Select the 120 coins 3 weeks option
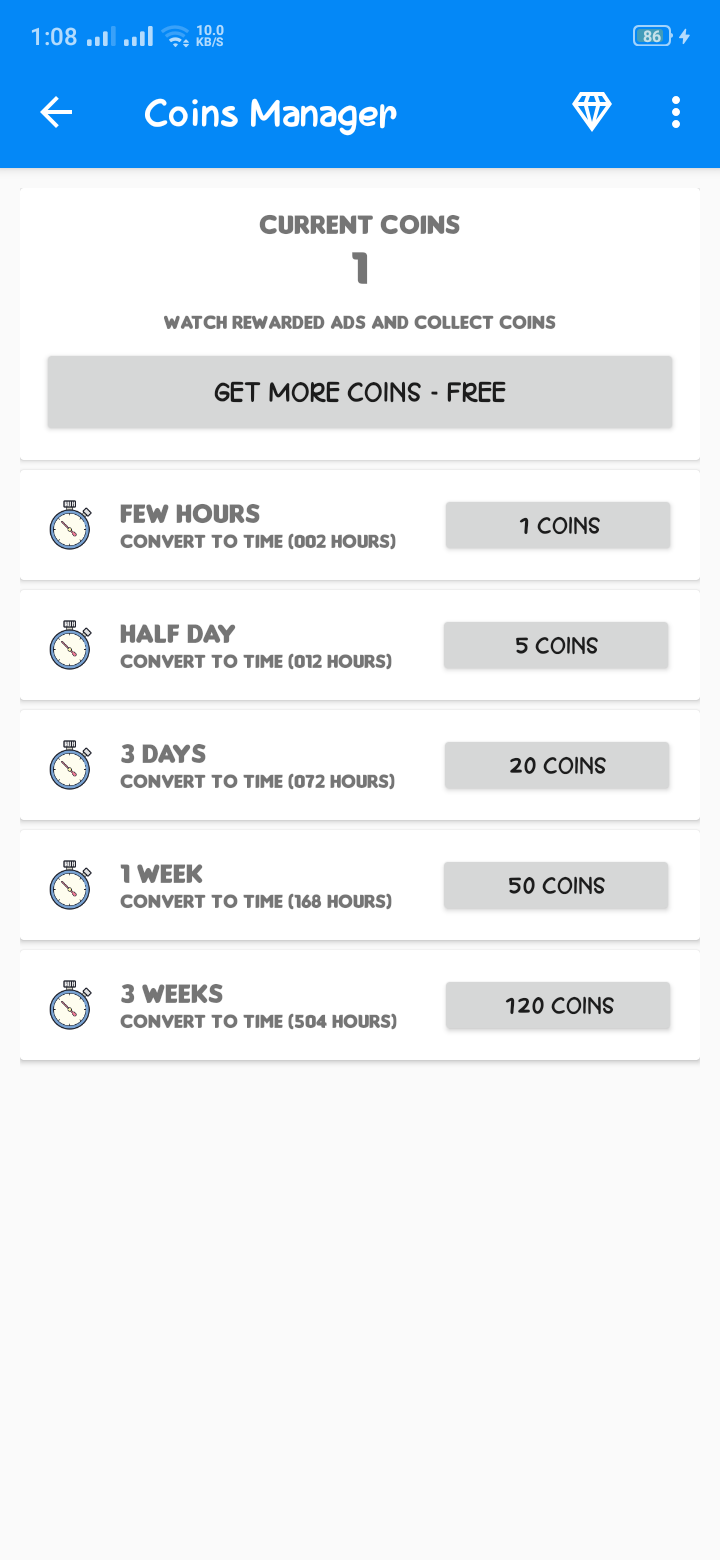The width and height of the screenshot is (720, 1560). tap(558, 1005)
